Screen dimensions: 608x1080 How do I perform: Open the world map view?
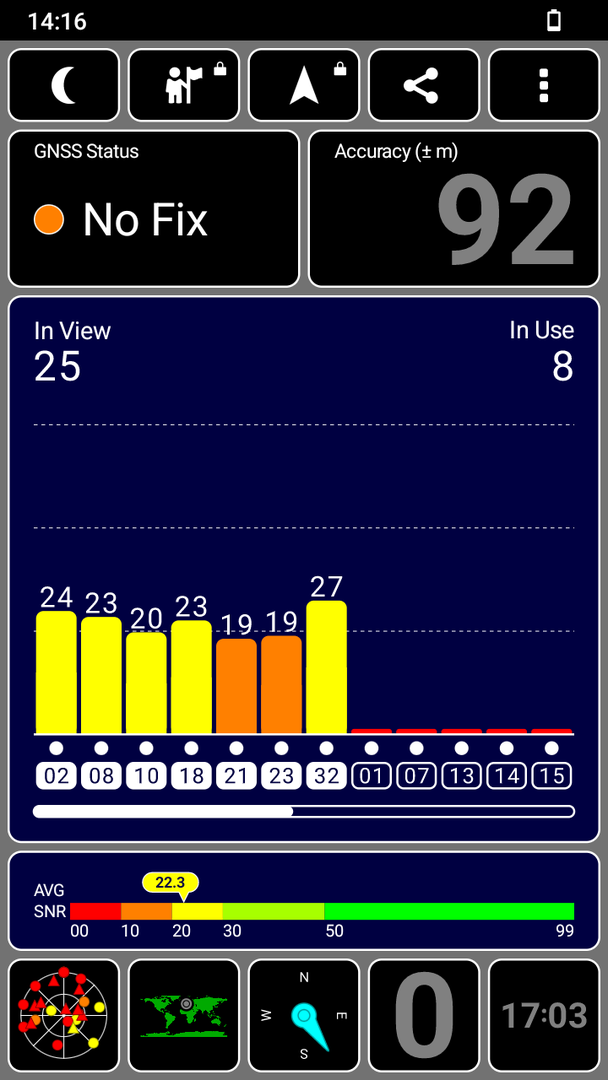pos(184,1015)
